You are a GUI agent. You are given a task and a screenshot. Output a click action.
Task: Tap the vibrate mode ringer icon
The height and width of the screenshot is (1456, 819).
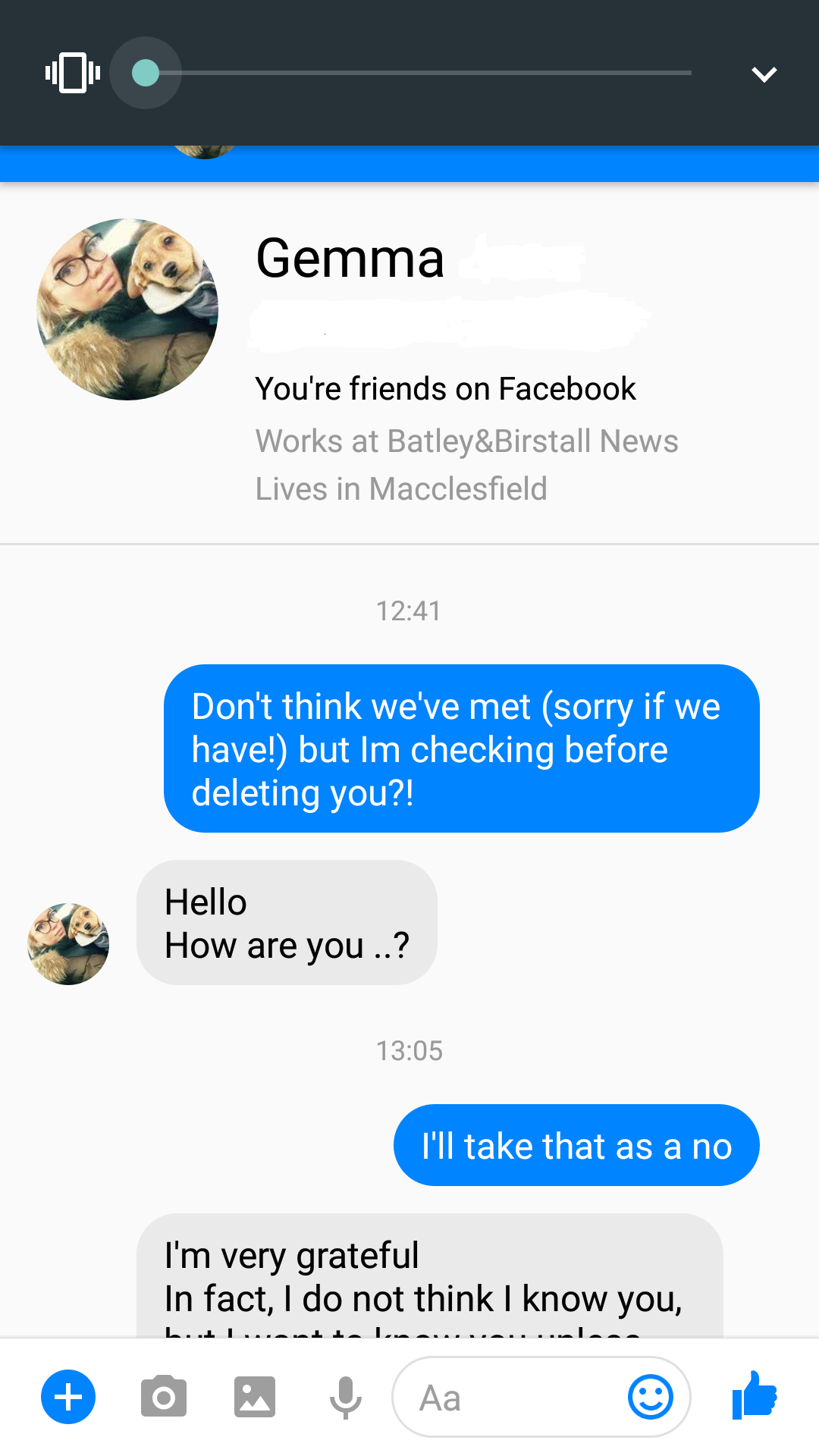(73, 73)
